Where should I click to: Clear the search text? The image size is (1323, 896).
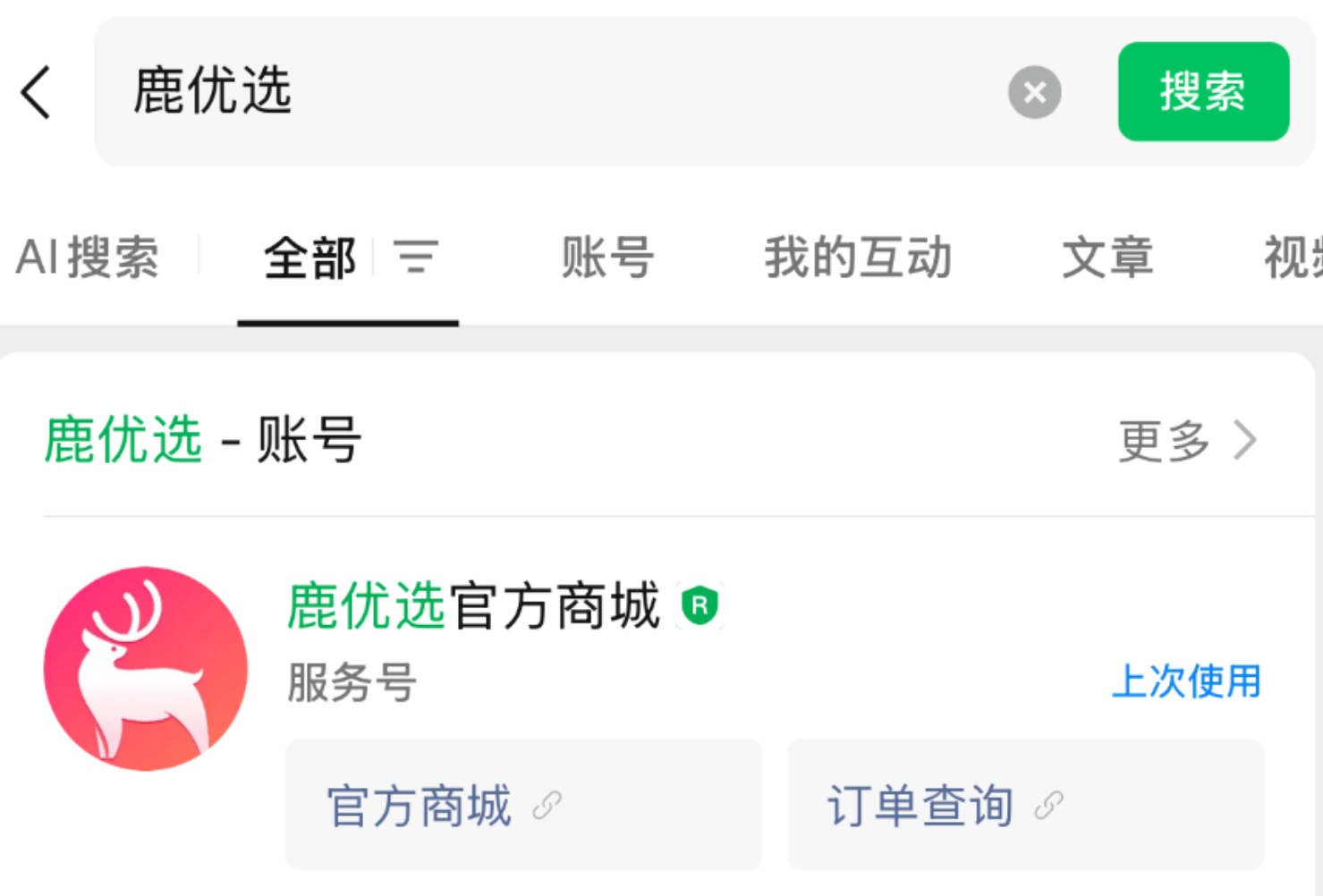pyautogui.click(x=1034, y=92)
